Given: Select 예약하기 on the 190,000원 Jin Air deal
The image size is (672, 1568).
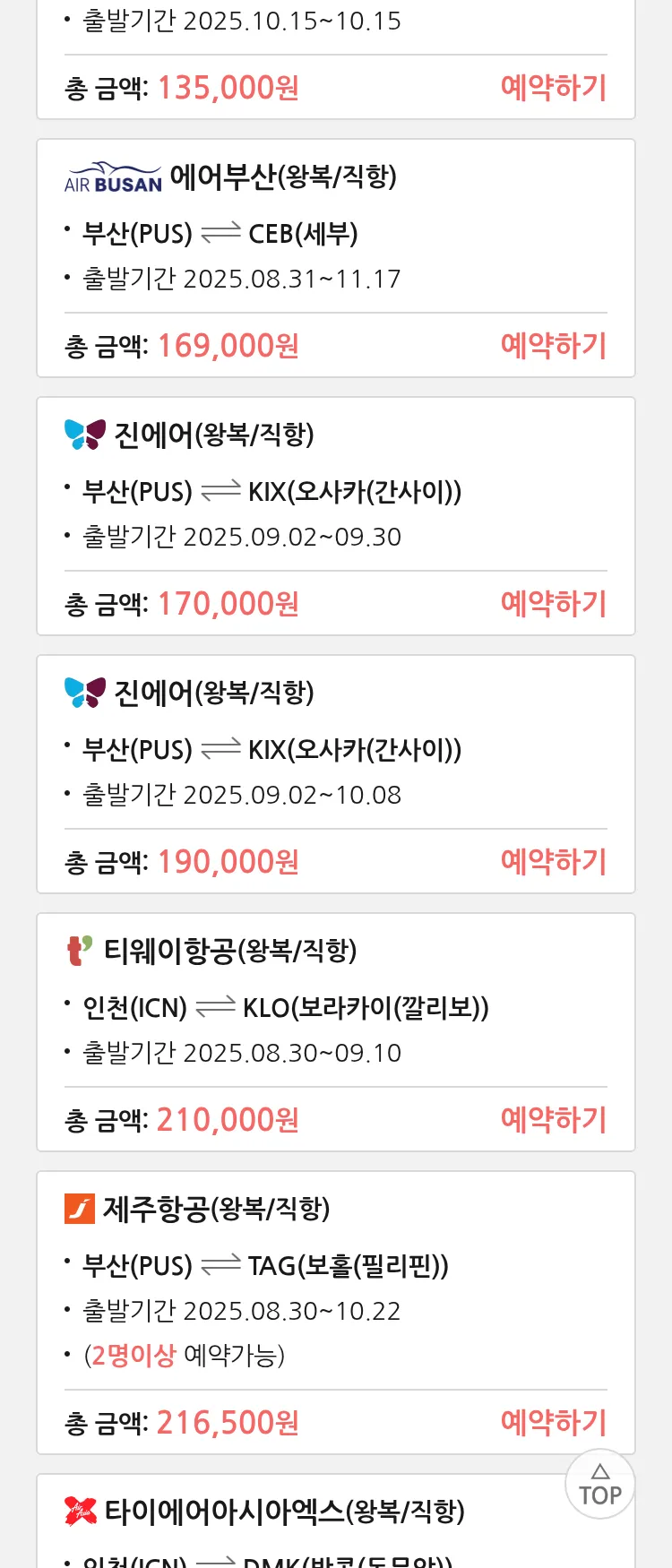Looking at the screenshot, I should click(553, 862).
